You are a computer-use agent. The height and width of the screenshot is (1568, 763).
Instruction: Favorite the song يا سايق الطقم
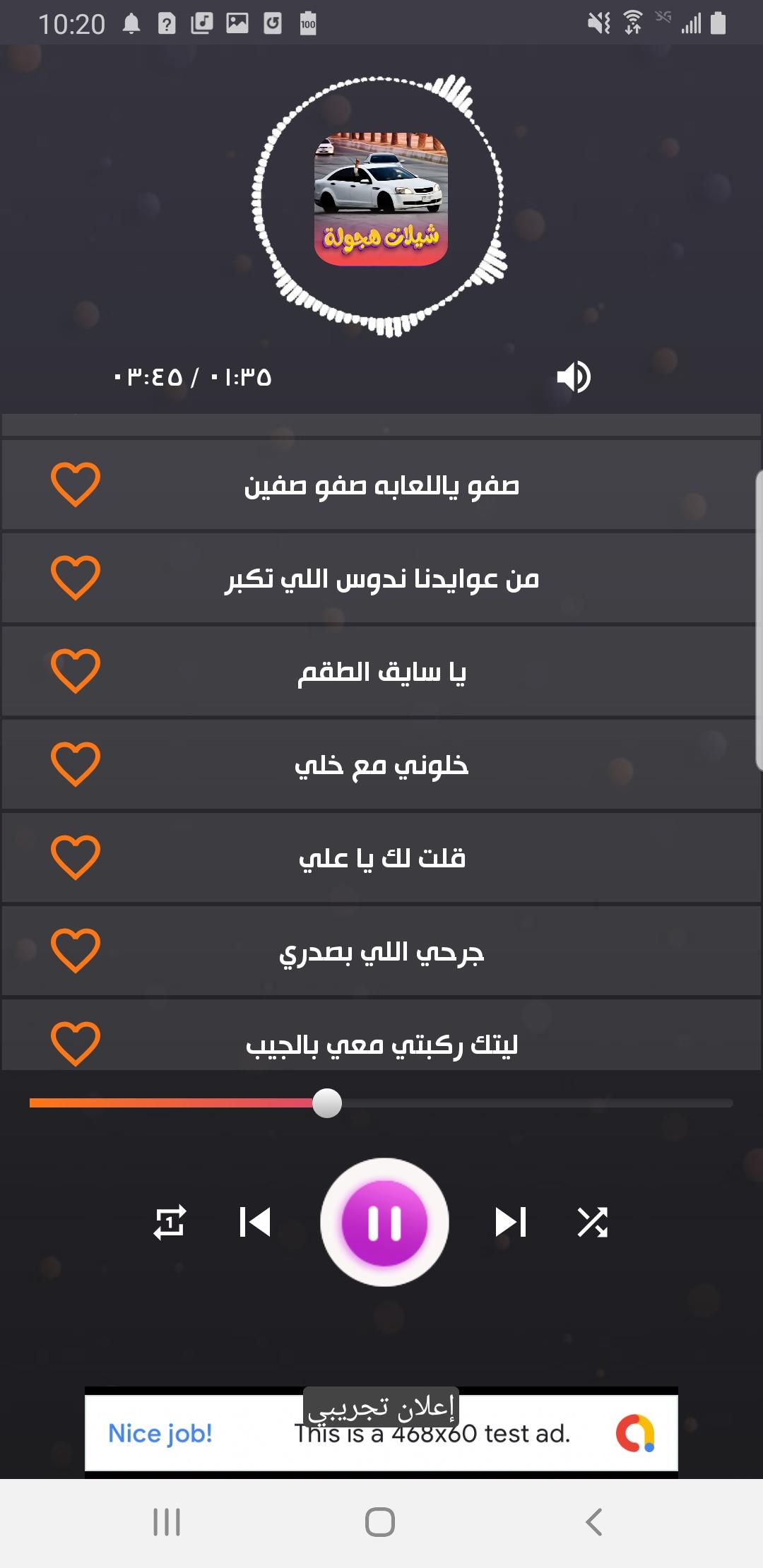coord(76,671)
